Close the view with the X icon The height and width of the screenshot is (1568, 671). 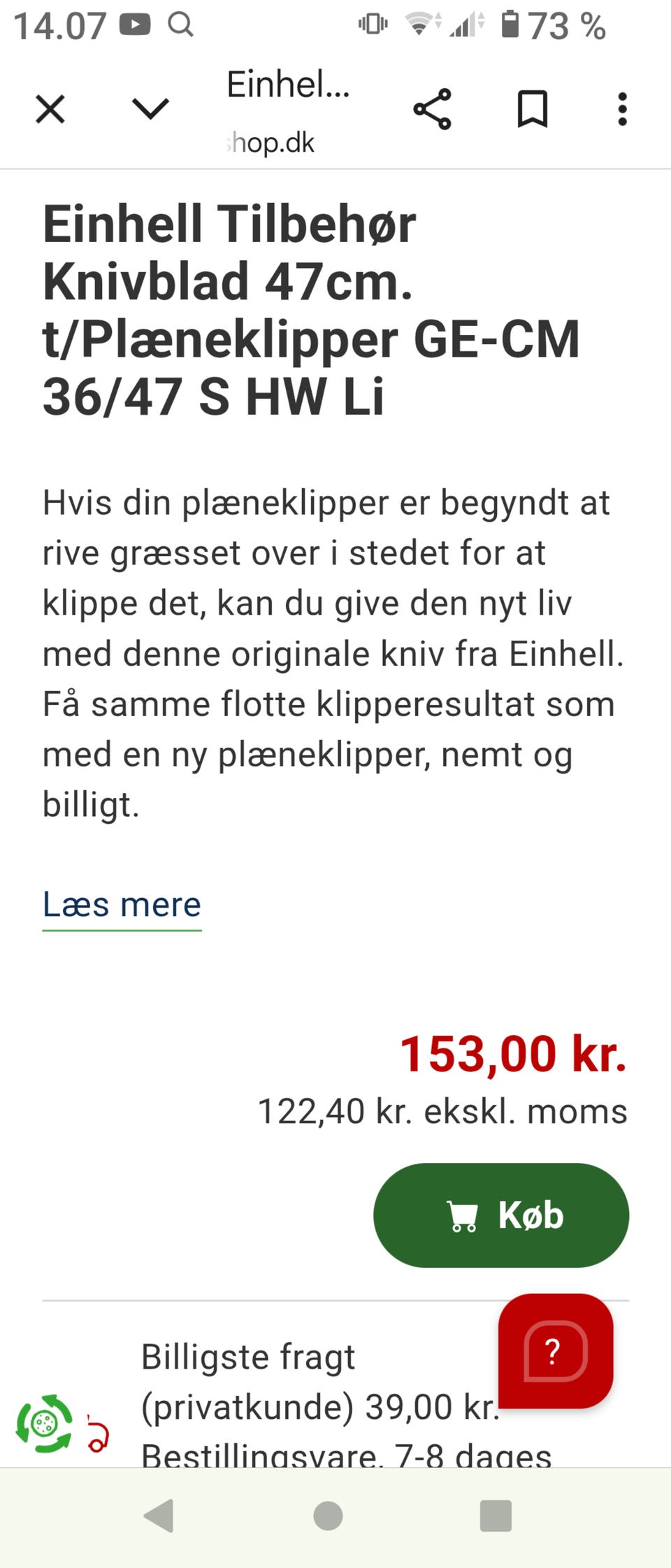(x=50, y=109)
